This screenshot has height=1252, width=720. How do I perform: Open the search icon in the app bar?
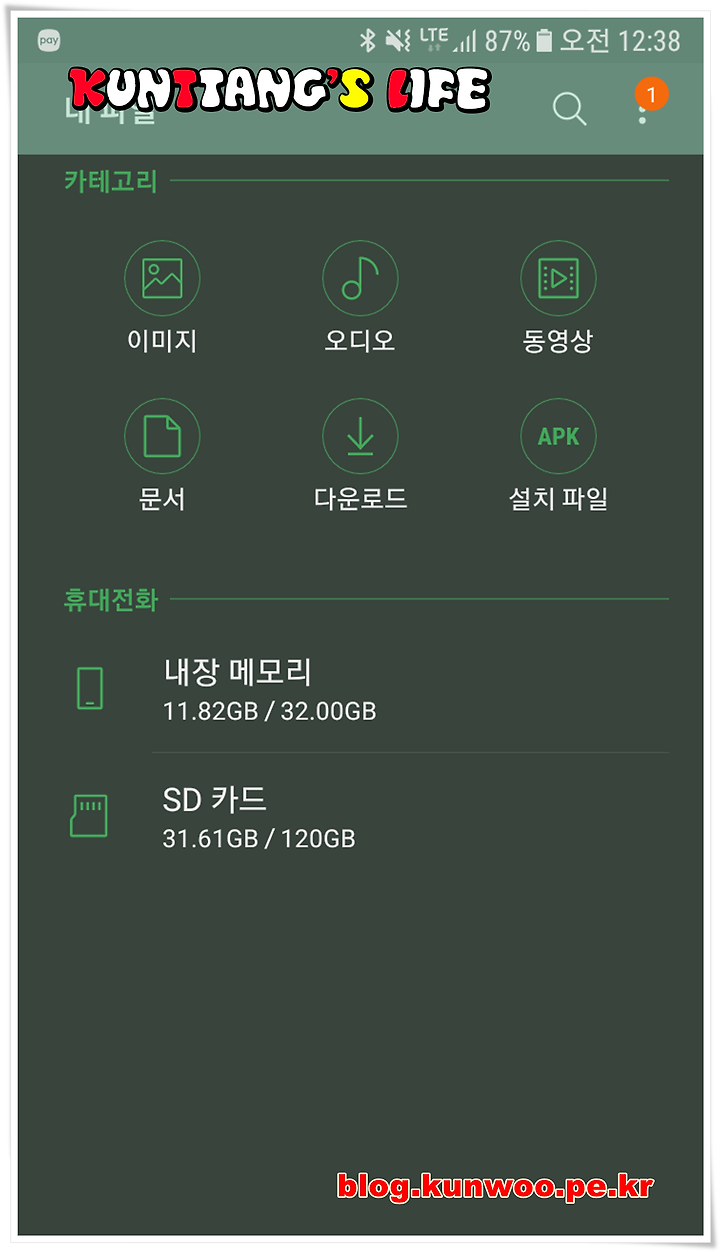[569, 108]
